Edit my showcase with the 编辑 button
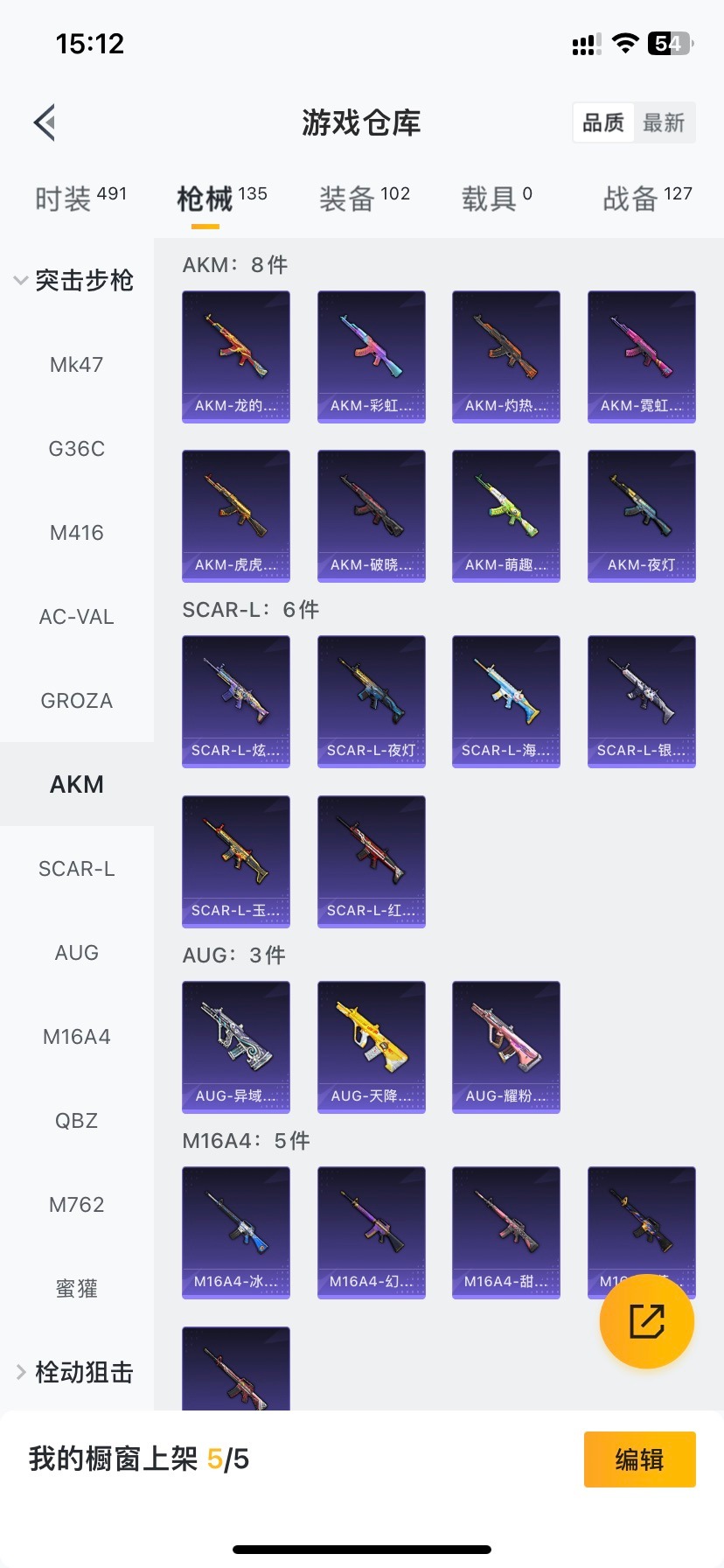 click(639, 1459)
